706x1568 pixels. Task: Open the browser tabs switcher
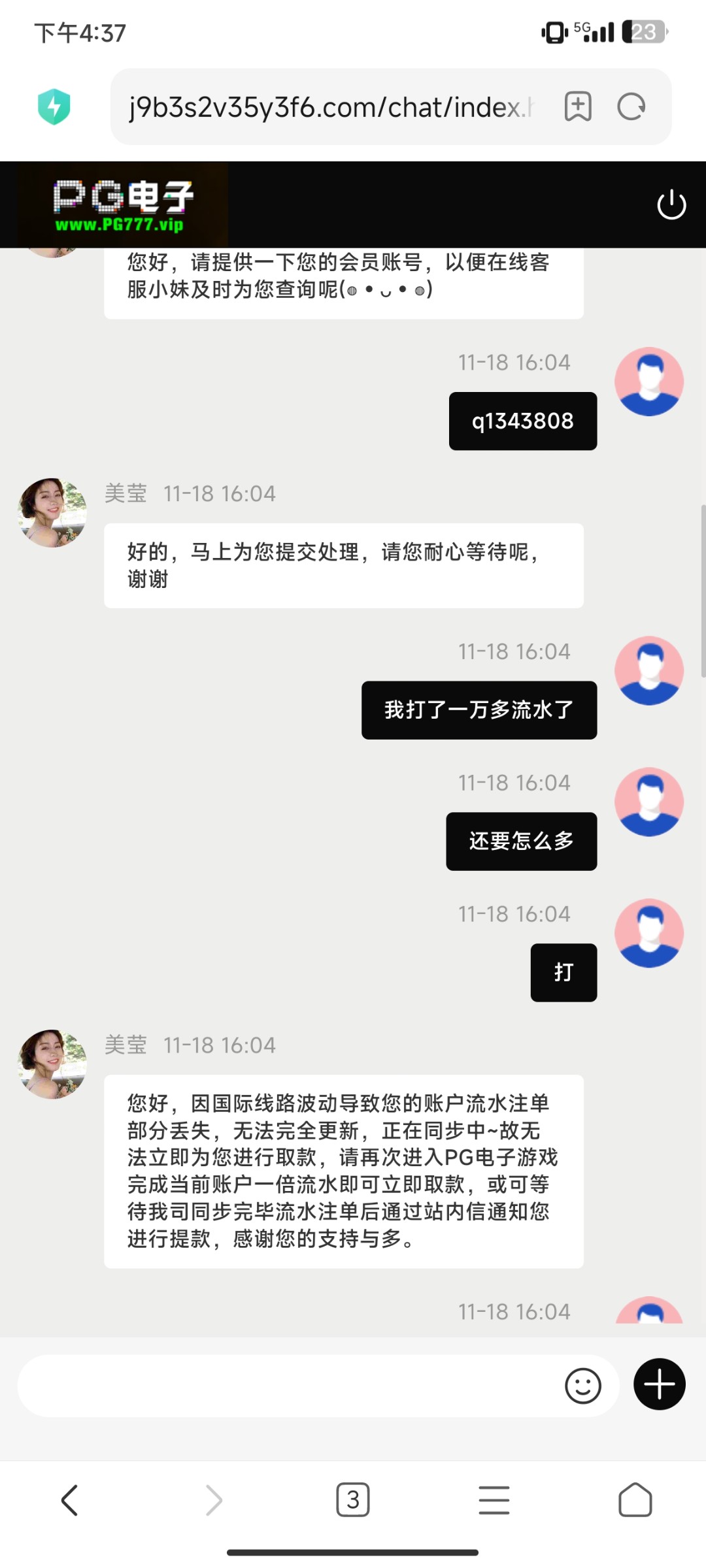[x=353, y=1500]
